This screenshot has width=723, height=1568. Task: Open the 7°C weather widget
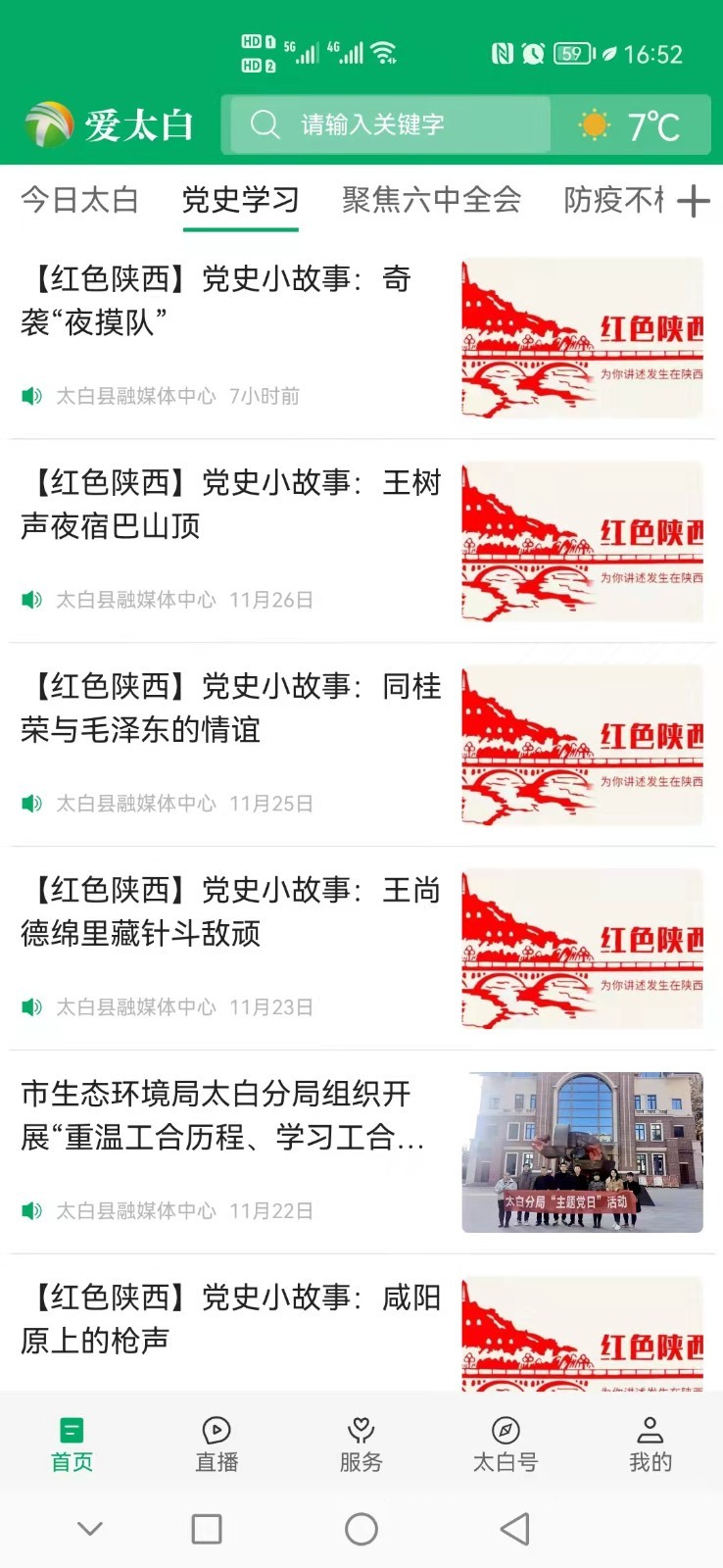coord(632,125)
